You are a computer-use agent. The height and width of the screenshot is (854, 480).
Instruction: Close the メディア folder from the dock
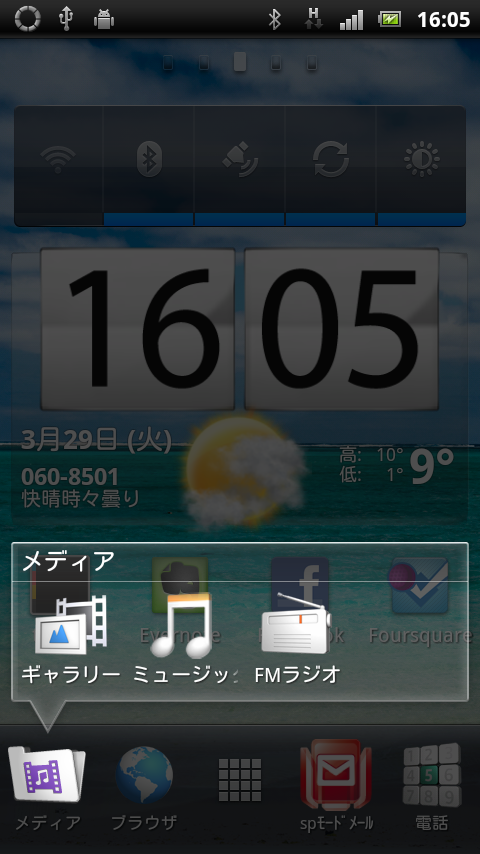pyautogui.click(x=47, y=788)
